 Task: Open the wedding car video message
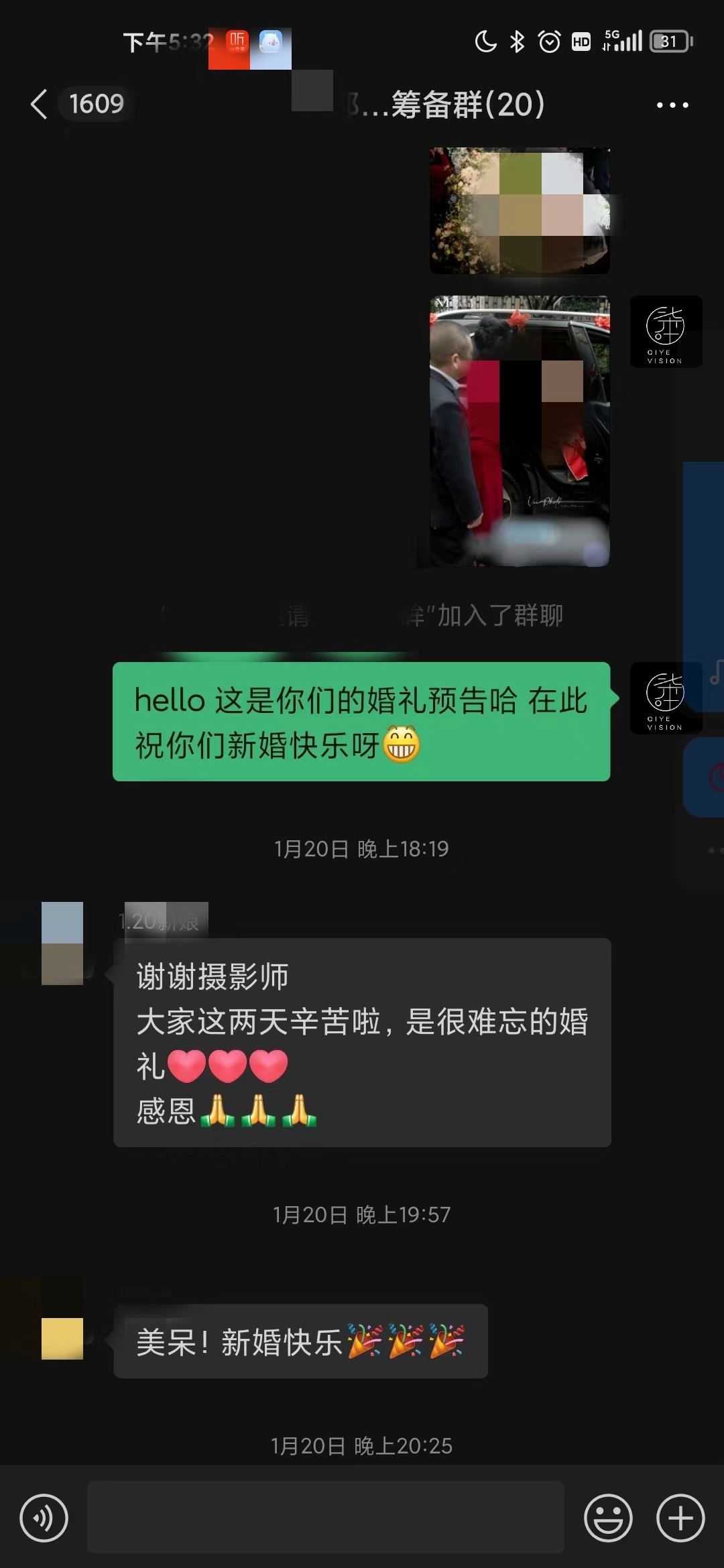tap(520, 431)
